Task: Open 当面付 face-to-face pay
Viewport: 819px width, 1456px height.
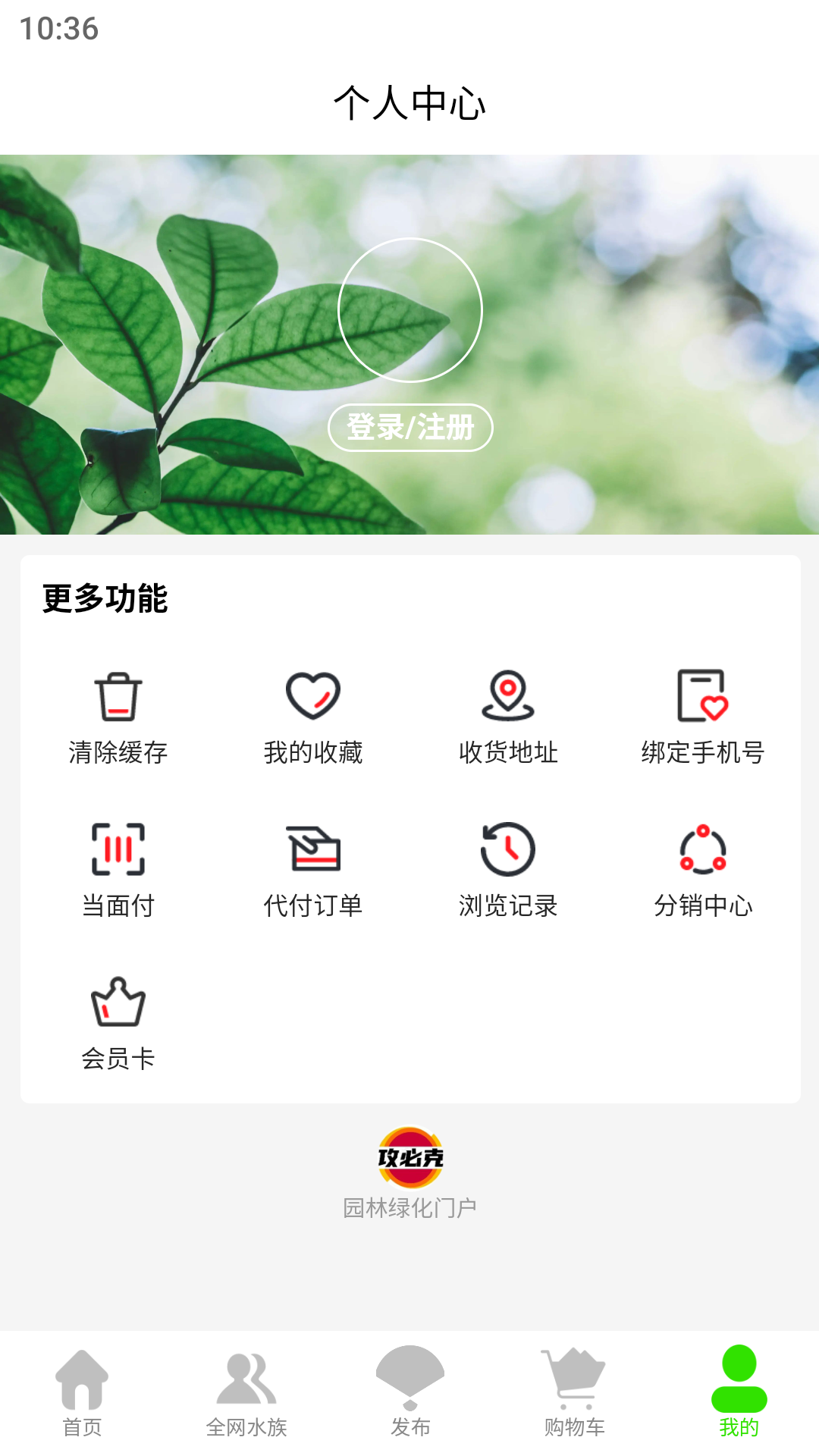Action: point(118,870)
